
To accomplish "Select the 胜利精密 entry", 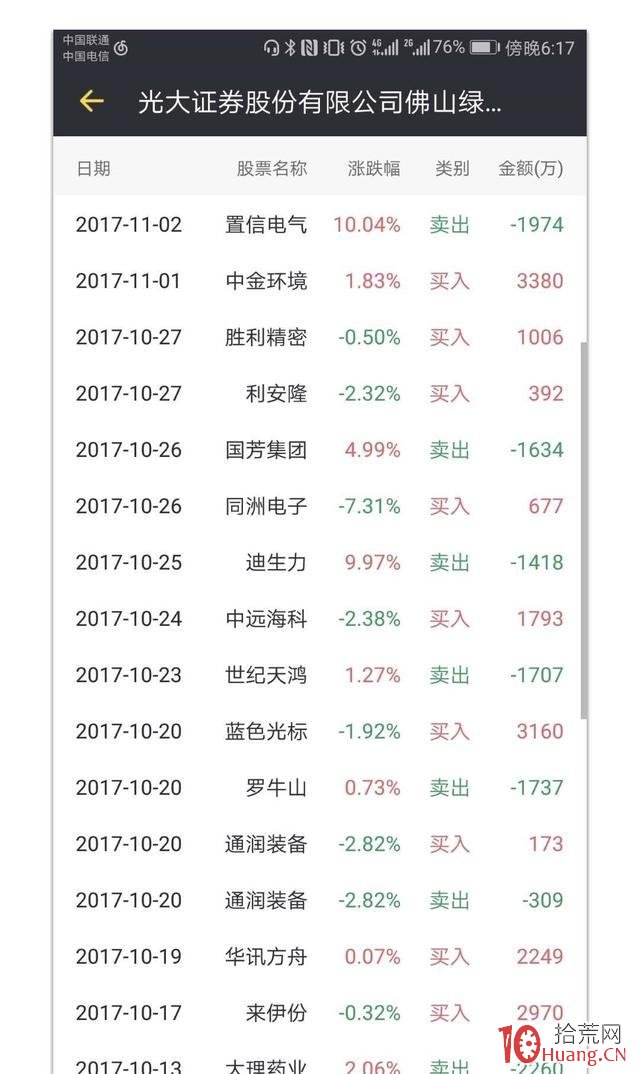I will pyautogui.click(x=319, y=337).
